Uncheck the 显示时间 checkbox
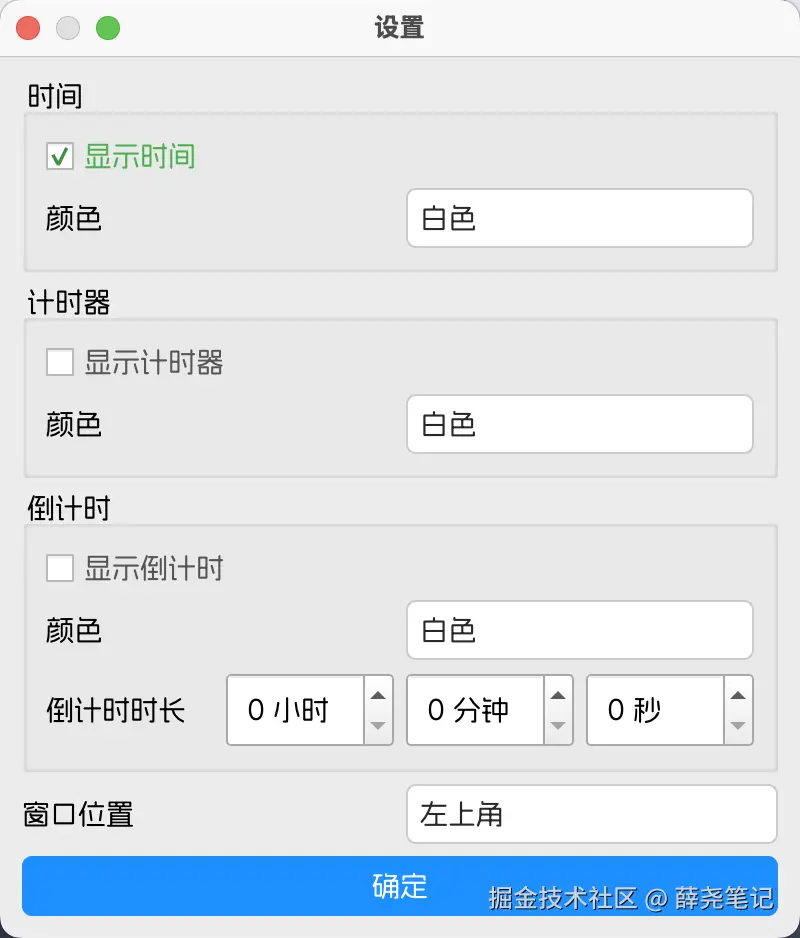The width and height of the screenshot is (800, 938). pos(60,156)
